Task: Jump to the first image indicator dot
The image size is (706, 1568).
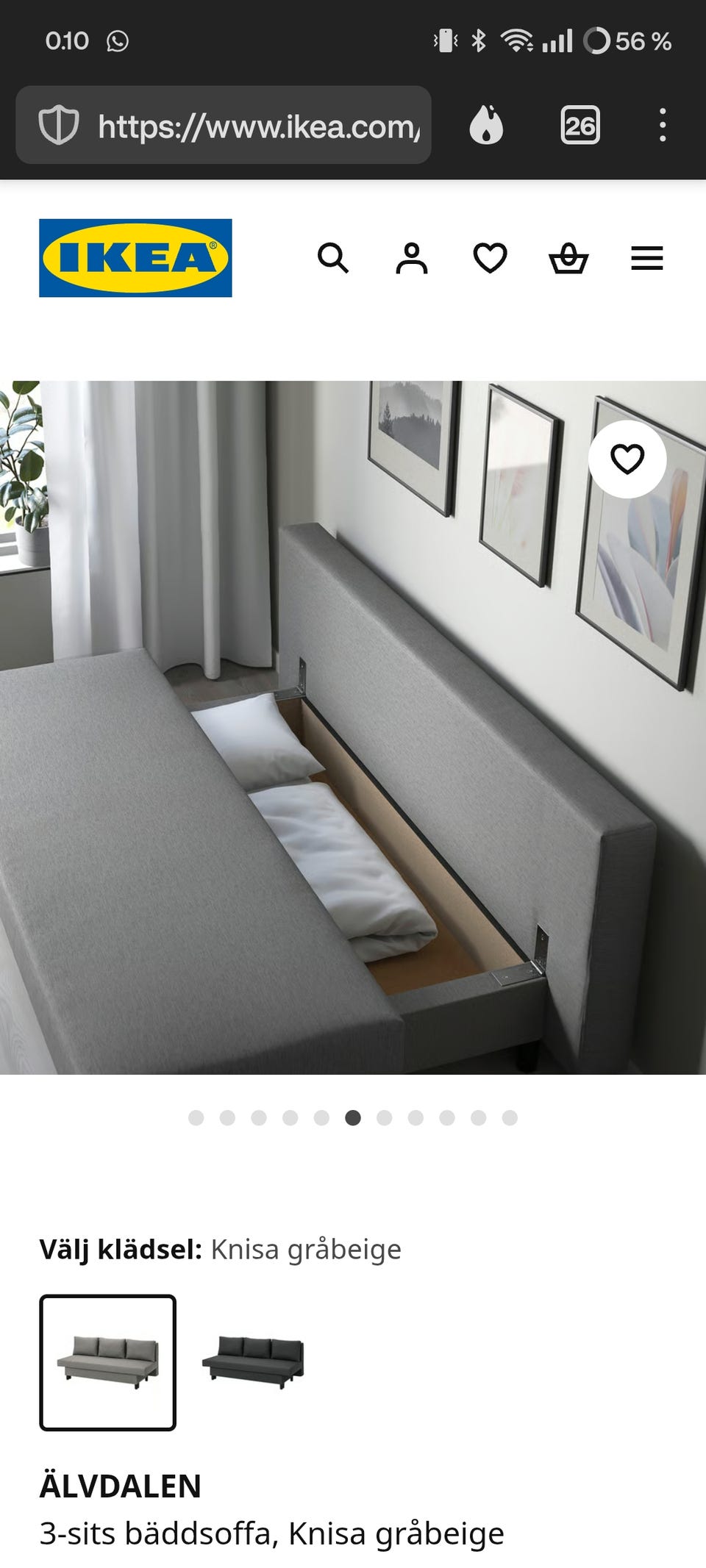Action: click(196, 1118)
